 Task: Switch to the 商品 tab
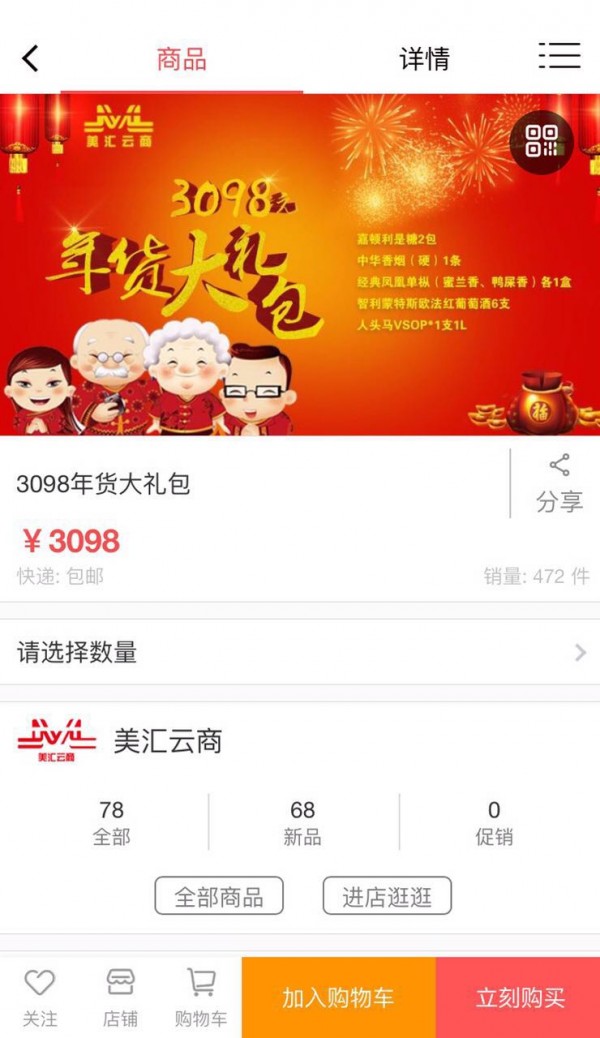coord(181,58)
